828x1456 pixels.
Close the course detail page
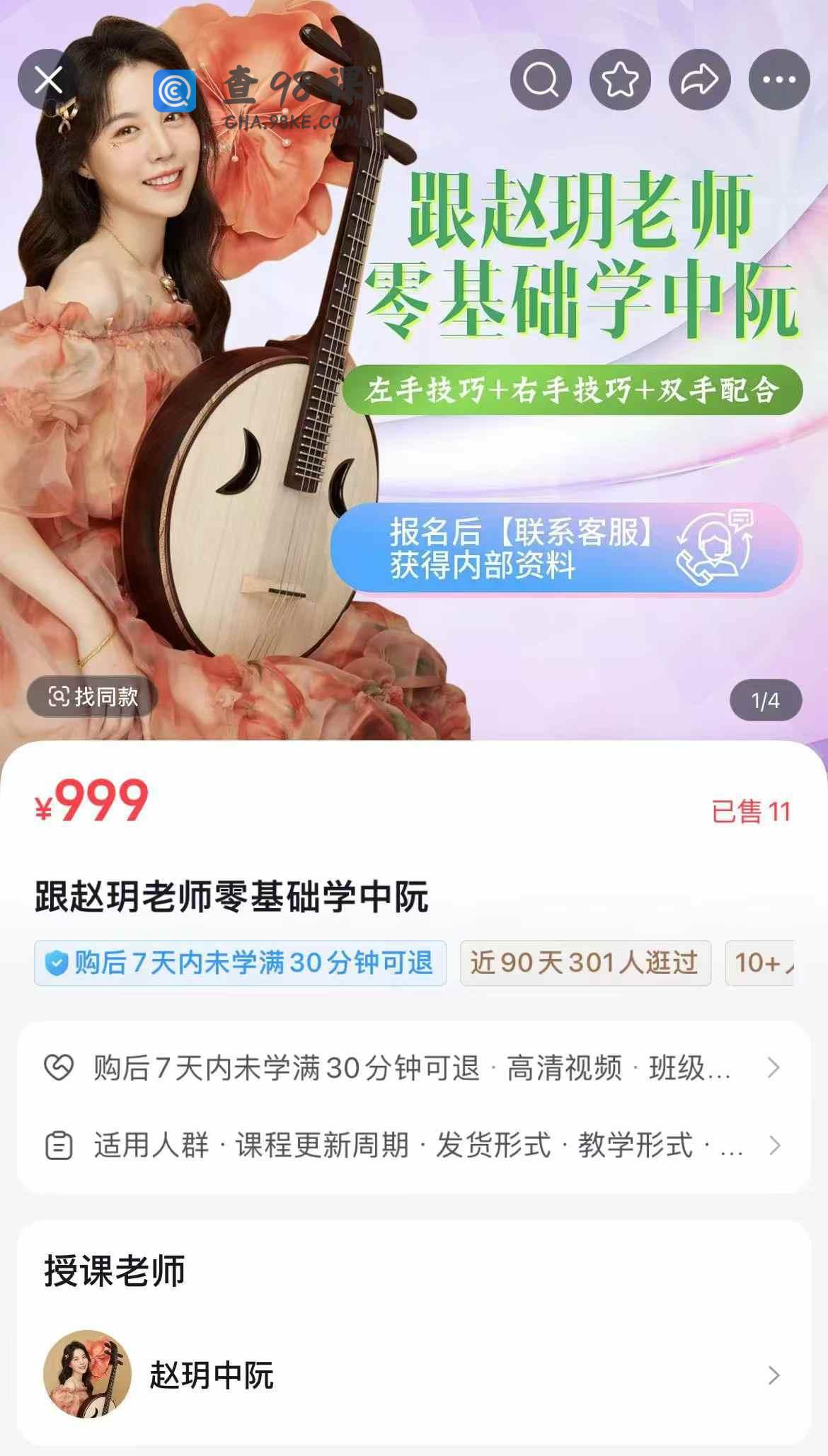48,80
